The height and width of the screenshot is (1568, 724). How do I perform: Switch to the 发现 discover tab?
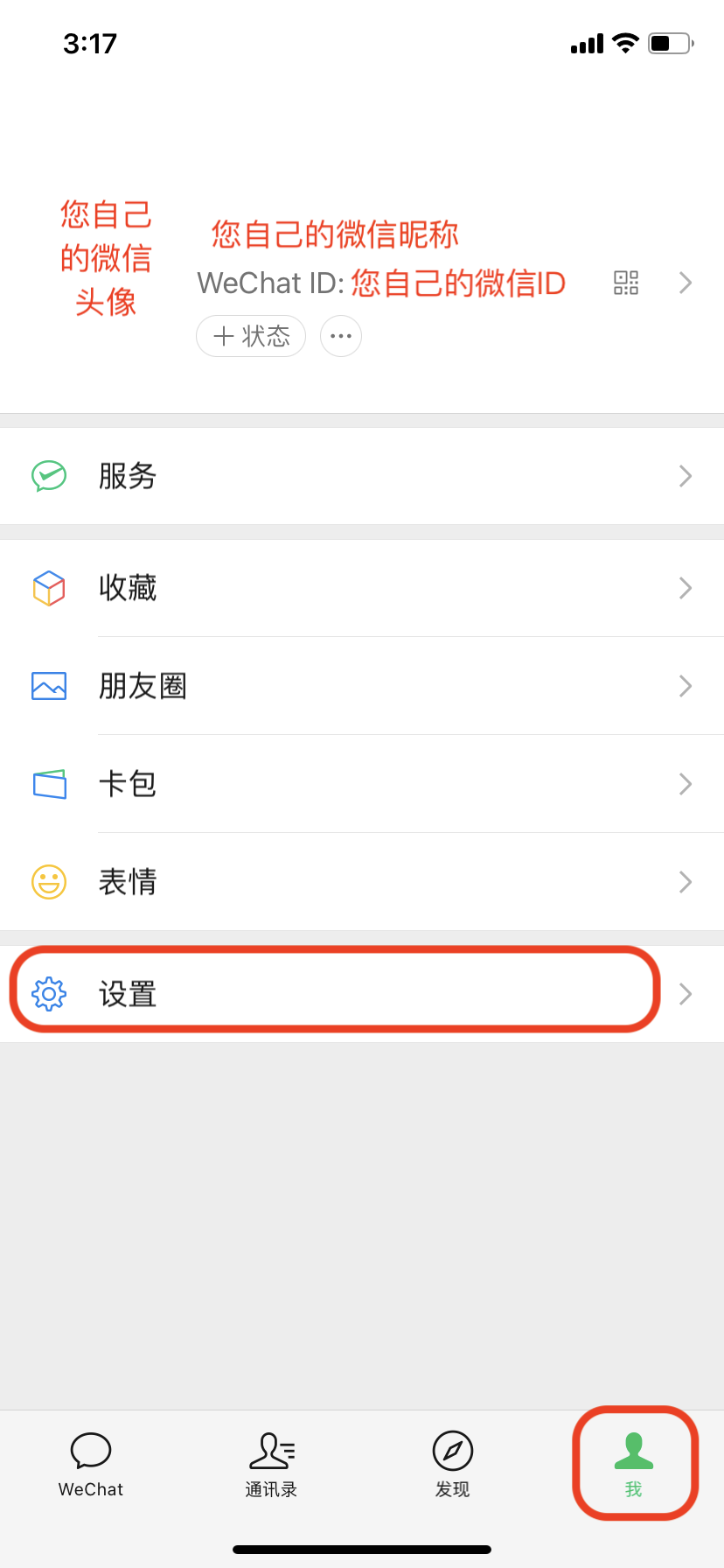tap(453, 1465)
